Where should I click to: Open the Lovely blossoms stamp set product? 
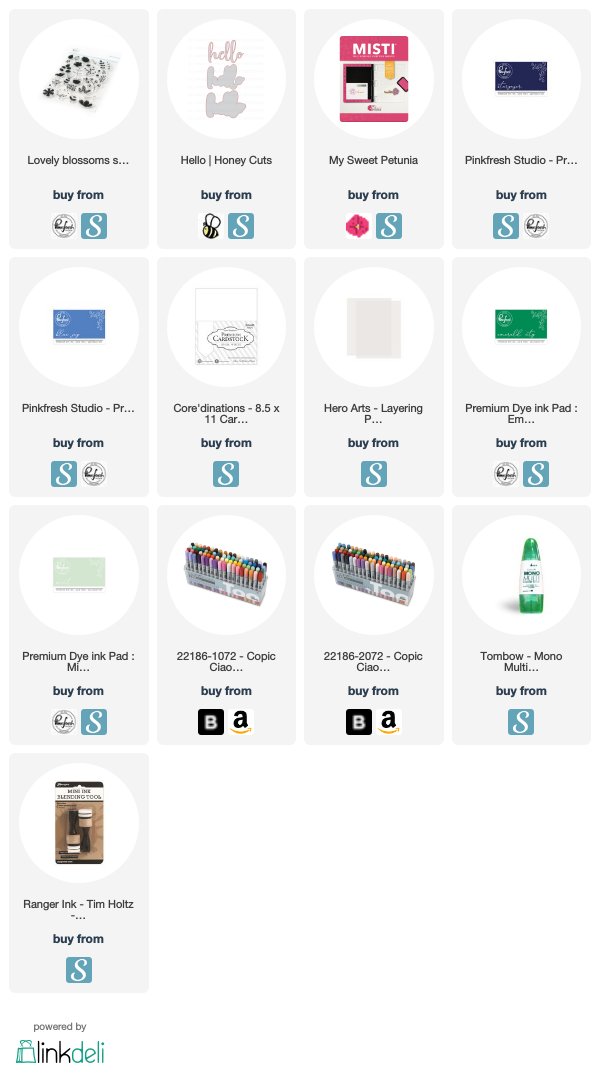pyautogui.click(x=79, y=79)
